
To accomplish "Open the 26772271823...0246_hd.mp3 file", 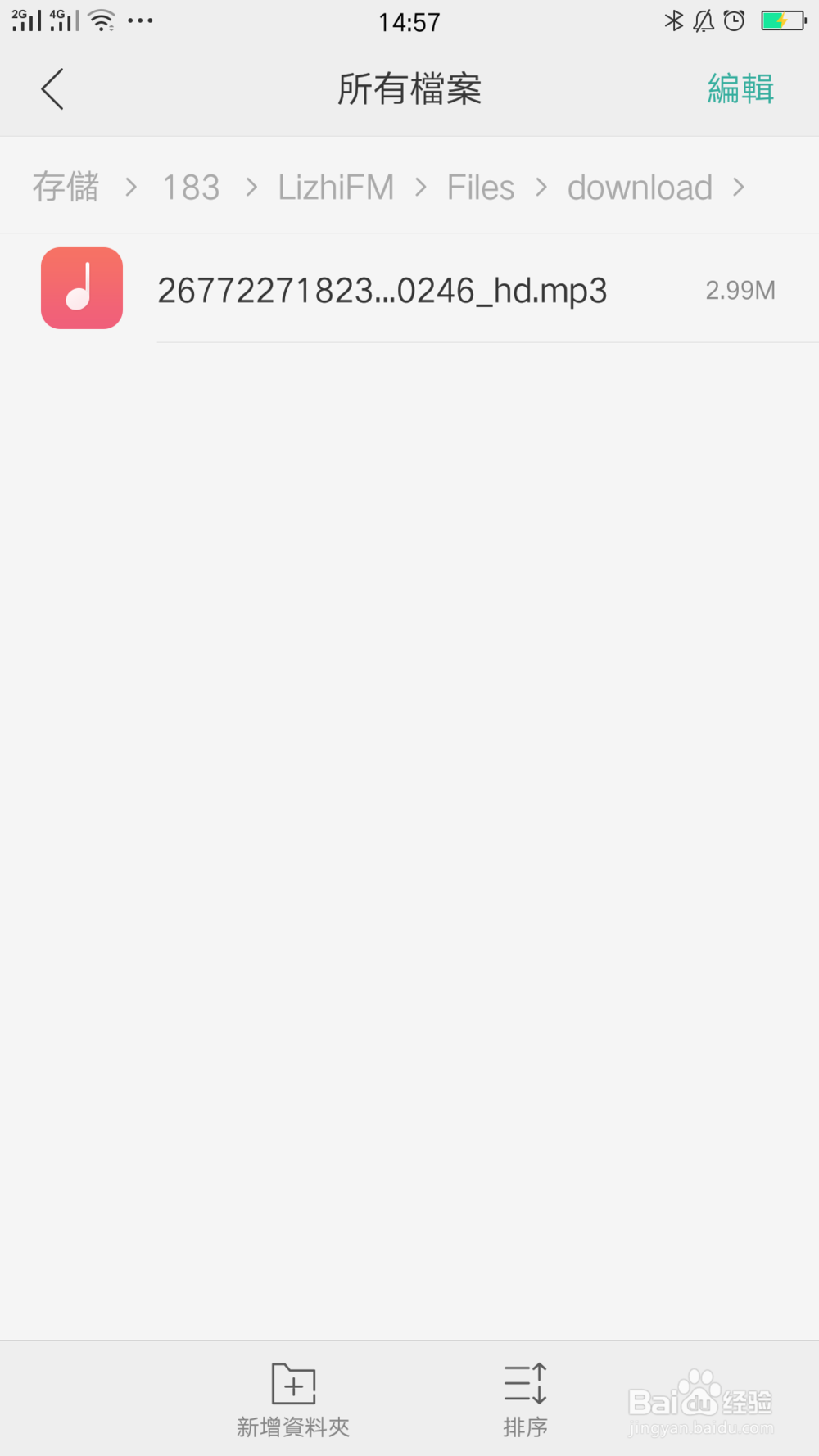I will [382, 290].
